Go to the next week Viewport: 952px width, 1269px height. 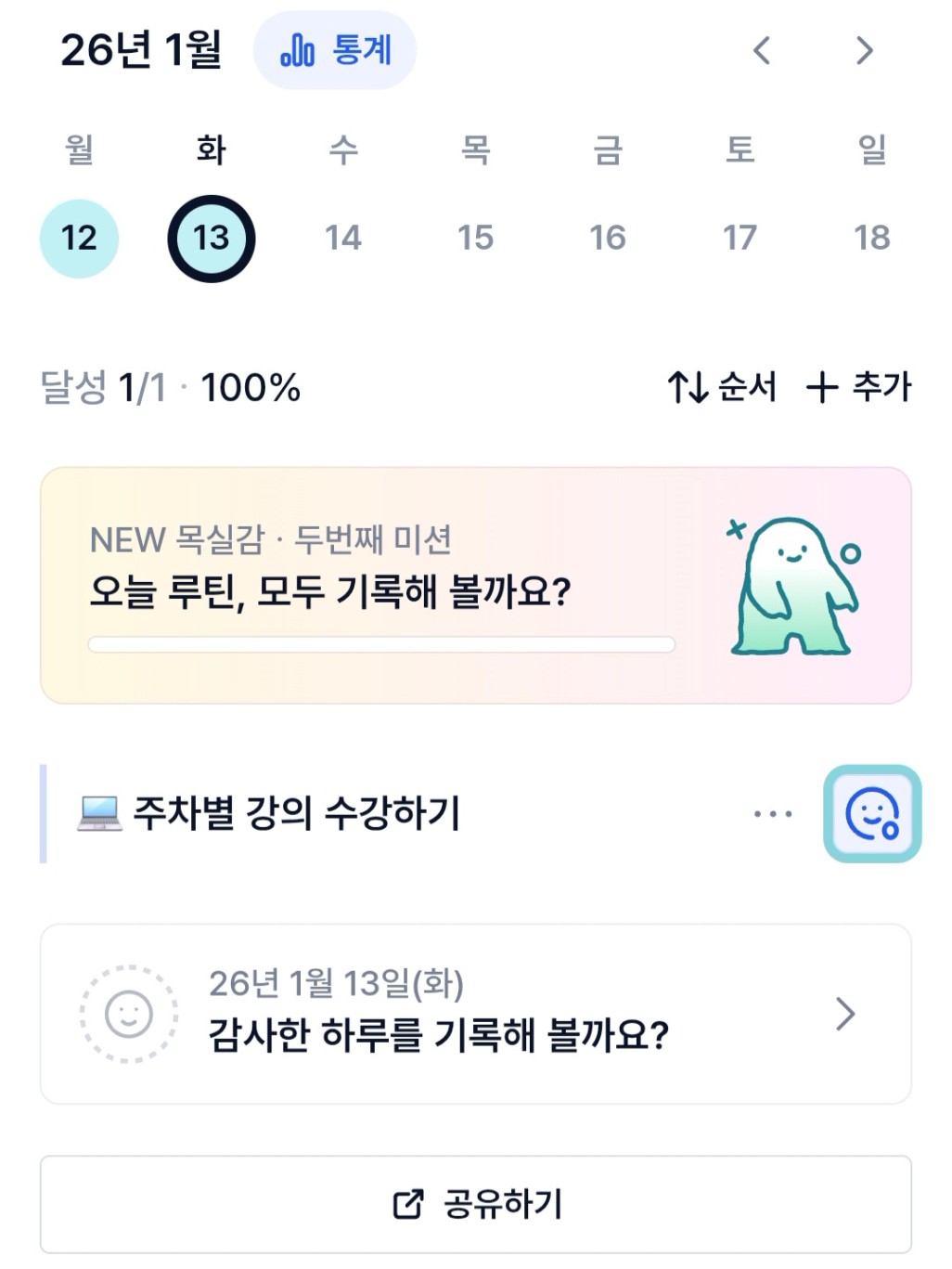coord(864,50)
